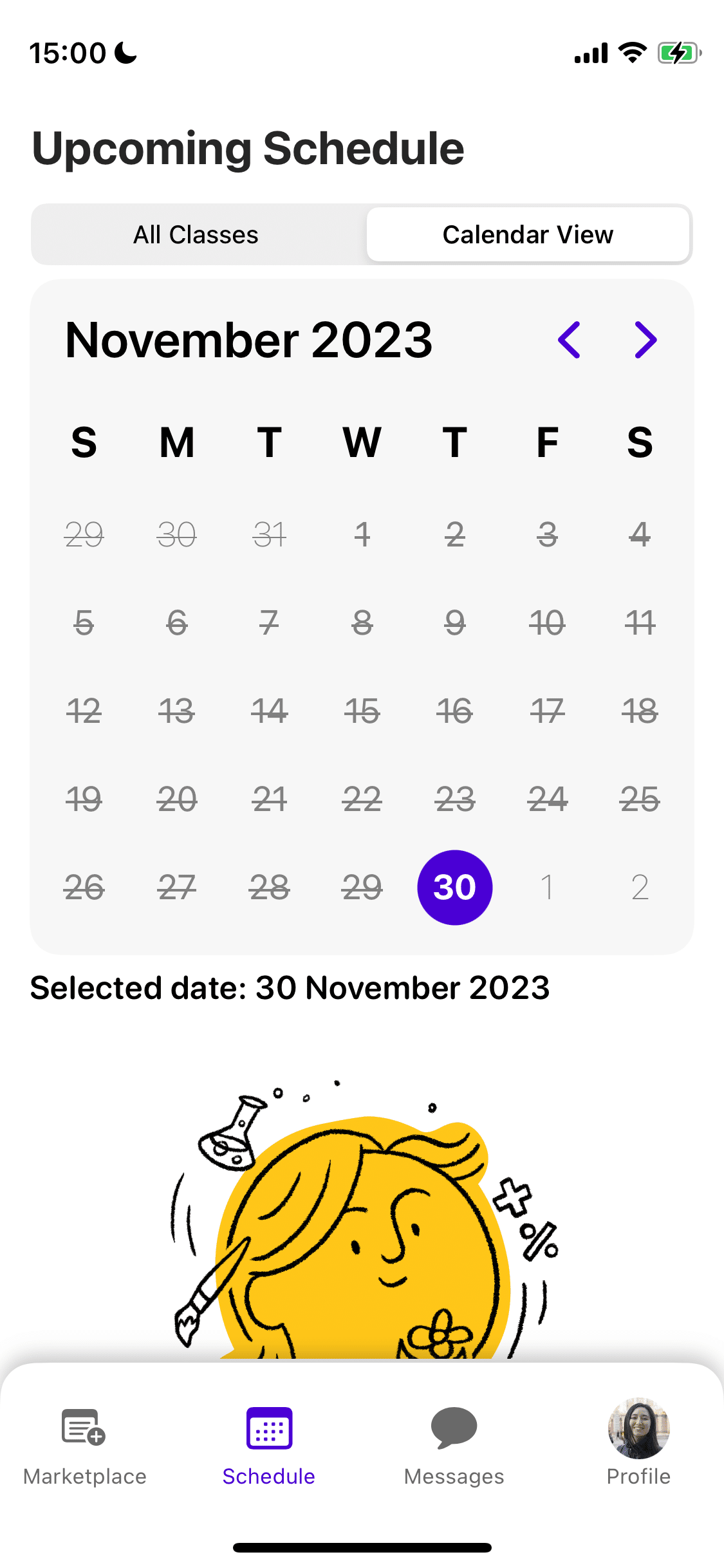Viewport: 724px width, 1568px height.
Task: Switch to the All Classes view
Action: click(x=196, y=234)
